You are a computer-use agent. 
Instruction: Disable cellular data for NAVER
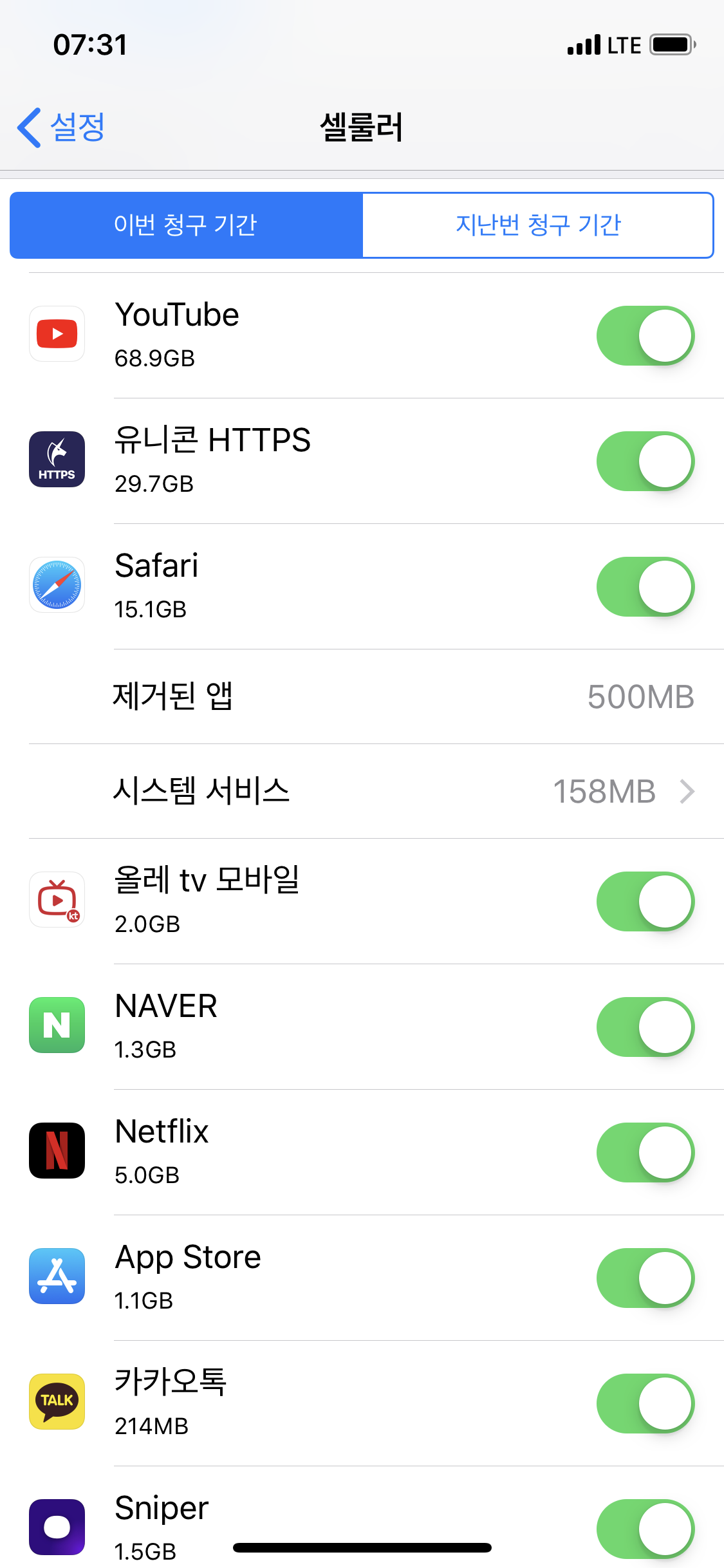click(645, 1027)
